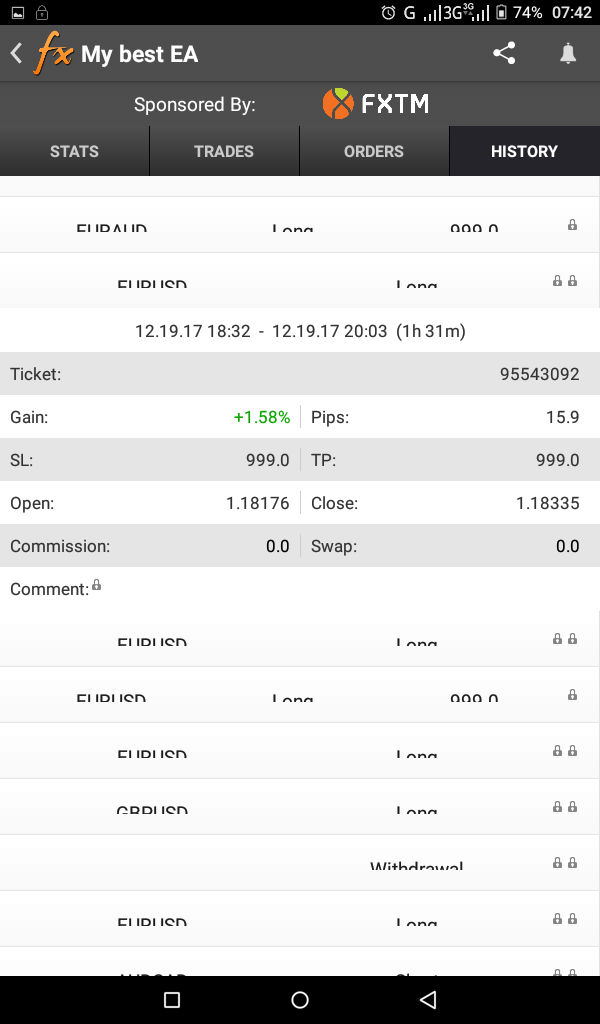The image size is (600, 1024).
Task: Tap the system home button
Action: (x=300, y=999)
